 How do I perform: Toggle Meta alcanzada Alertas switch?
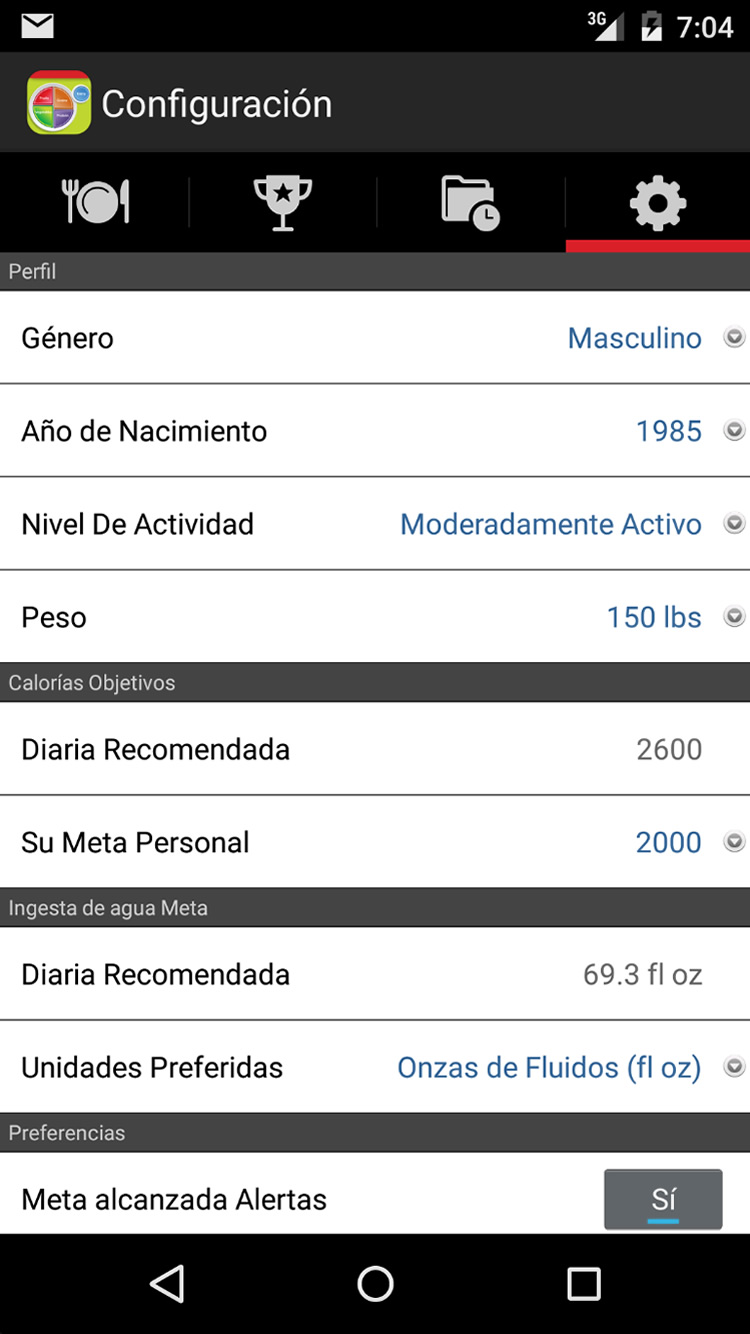(x=663, y=1199)
